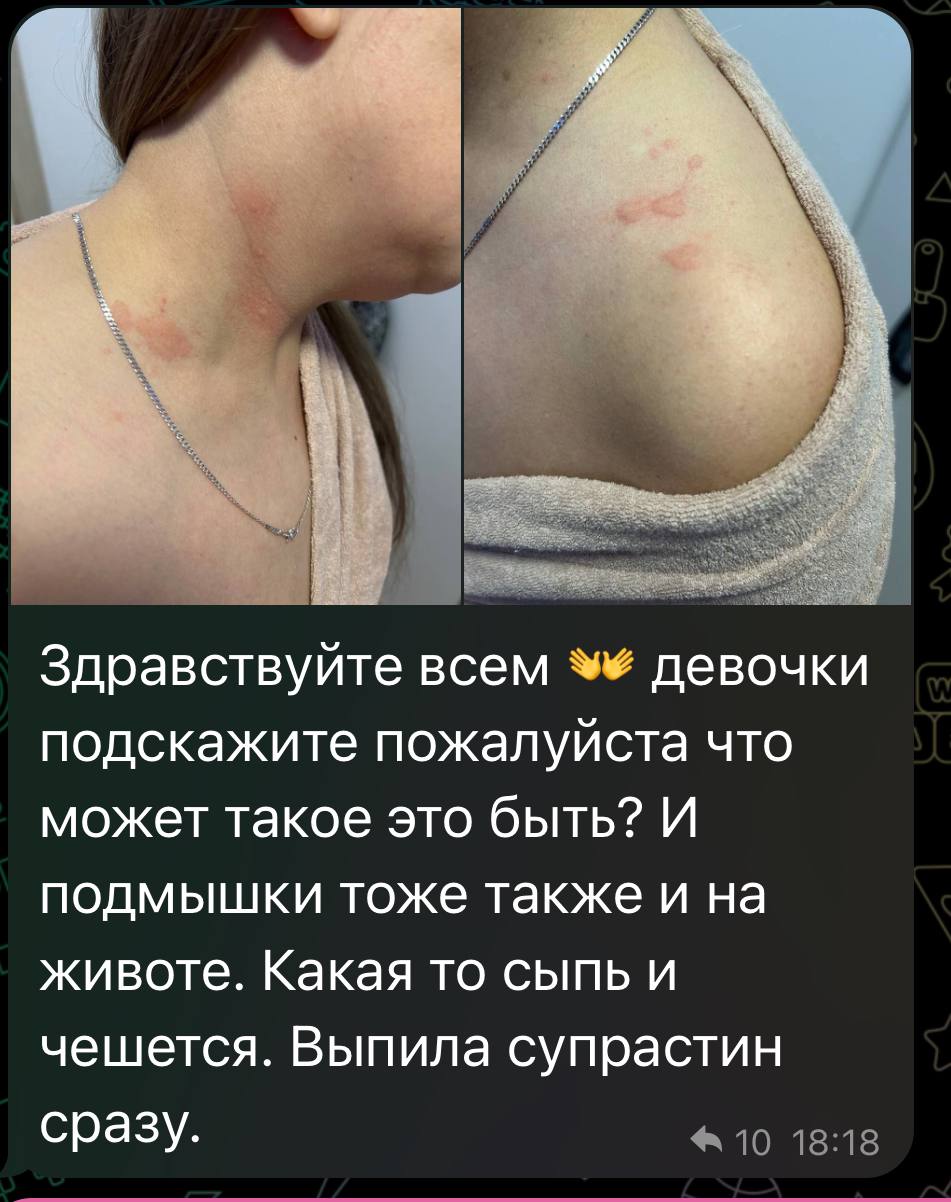Open the left neck rash photo
The image size is (951, 1202).
(235, 305)
